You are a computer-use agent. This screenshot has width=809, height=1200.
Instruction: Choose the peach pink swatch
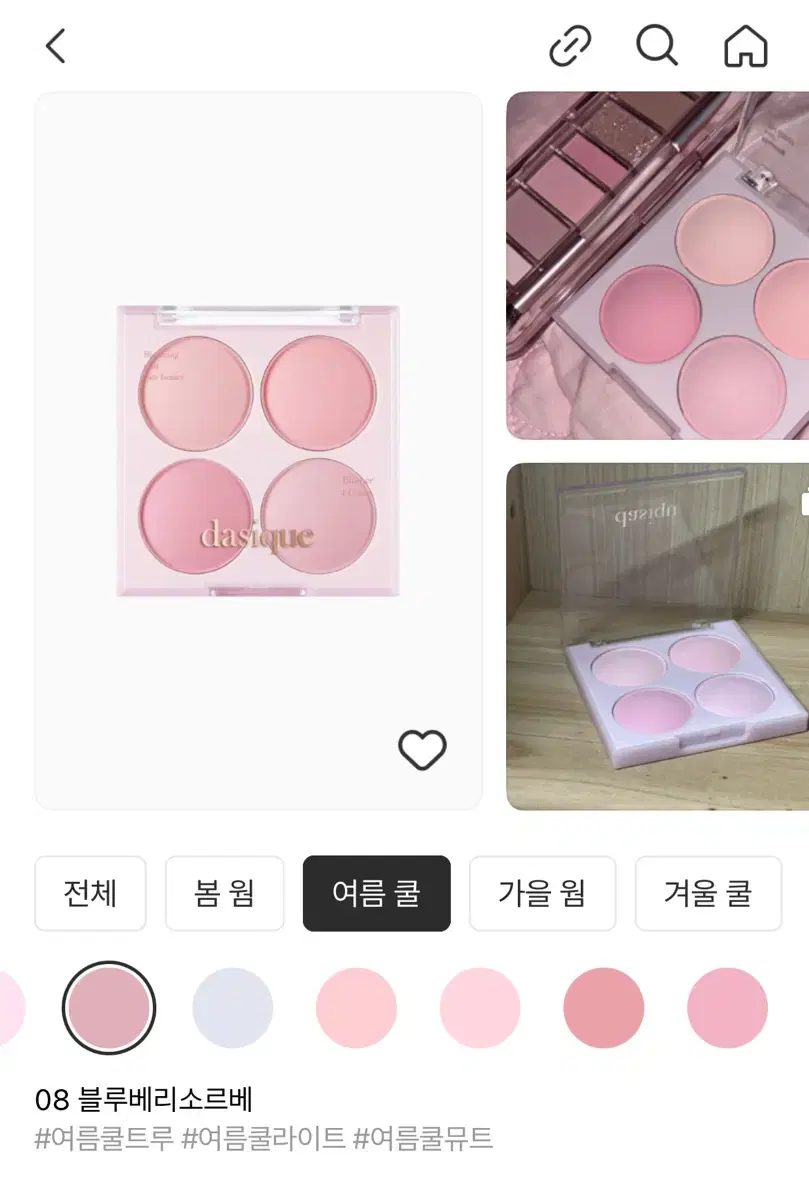pos(357,1007)
